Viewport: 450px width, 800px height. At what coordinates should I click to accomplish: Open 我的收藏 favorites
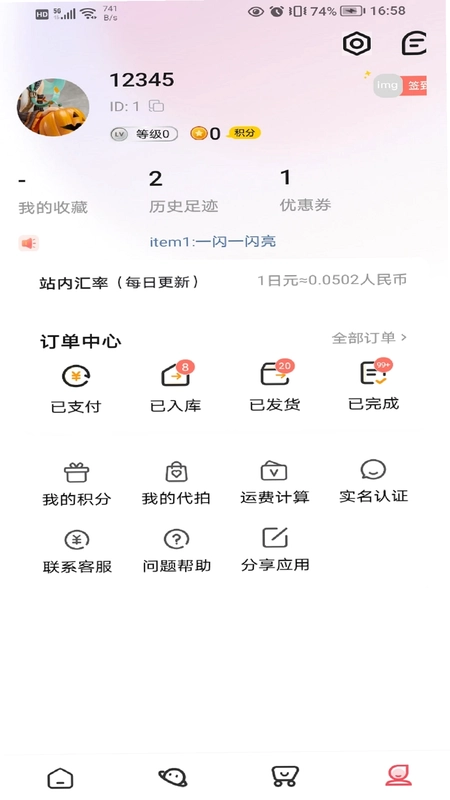click(x=53, y=194)
